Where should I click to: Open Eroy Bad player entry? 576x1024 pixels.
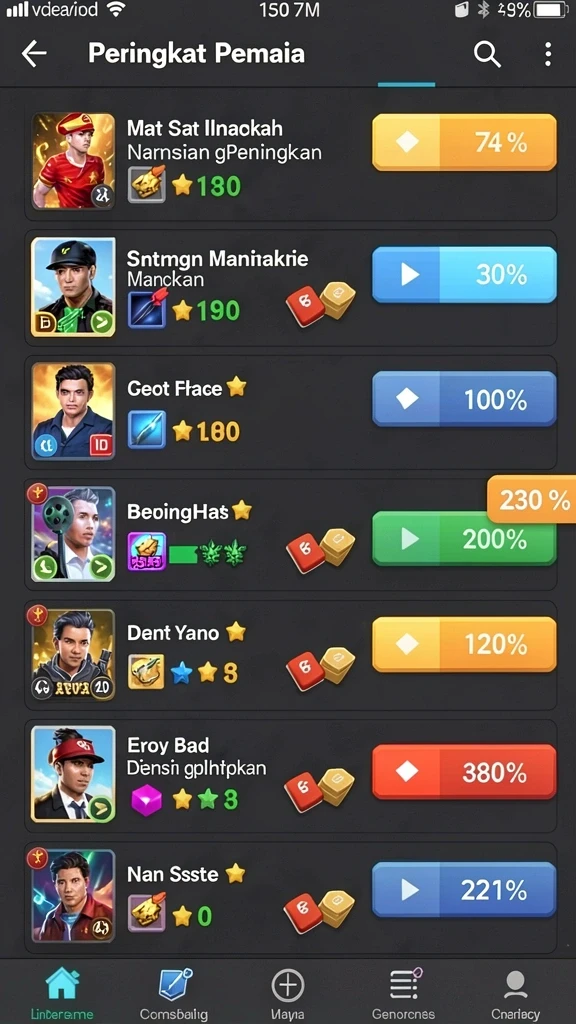pos(291,775)
